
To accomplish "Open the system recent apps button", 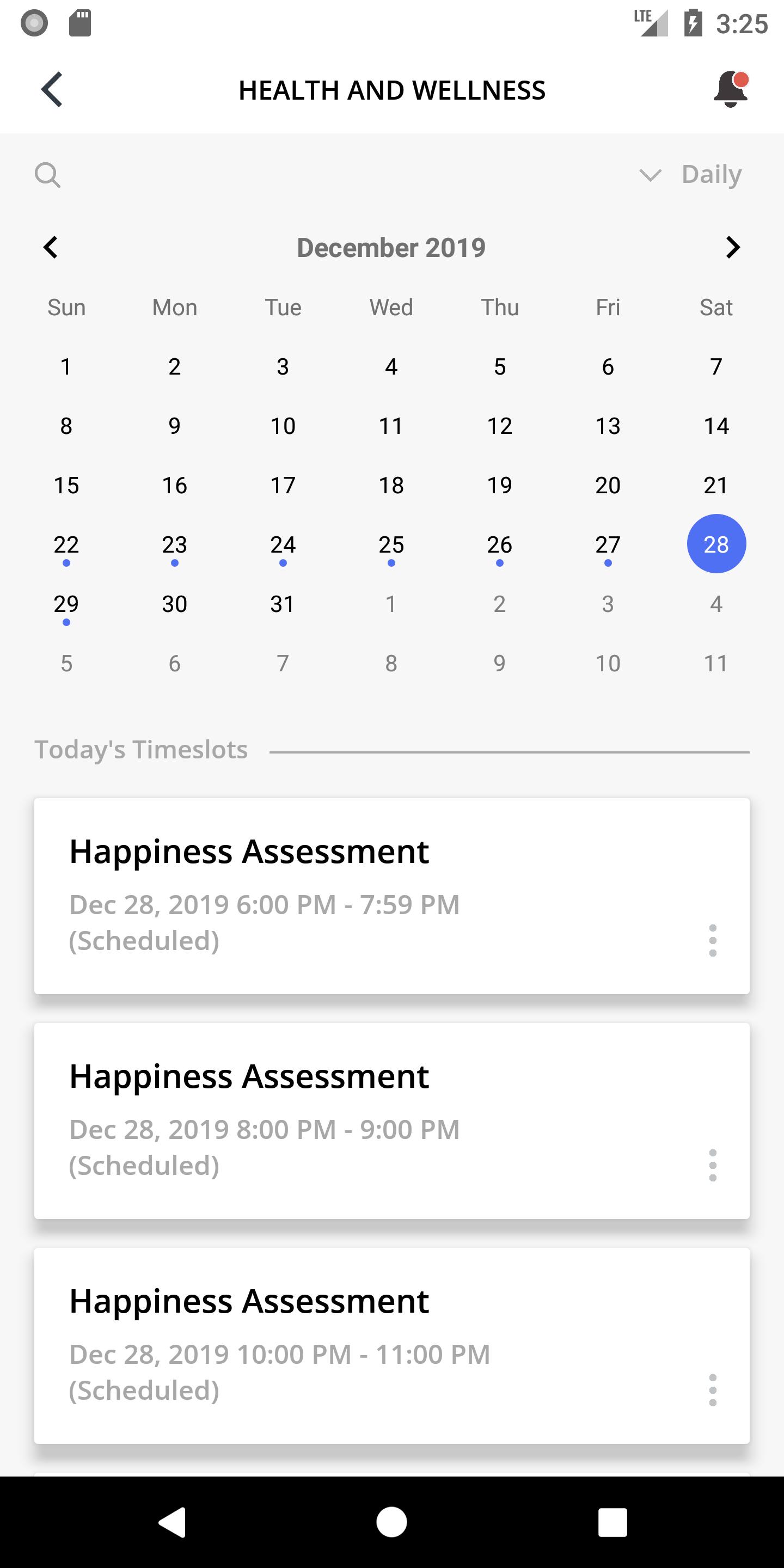I will [x=612, y=1522].
